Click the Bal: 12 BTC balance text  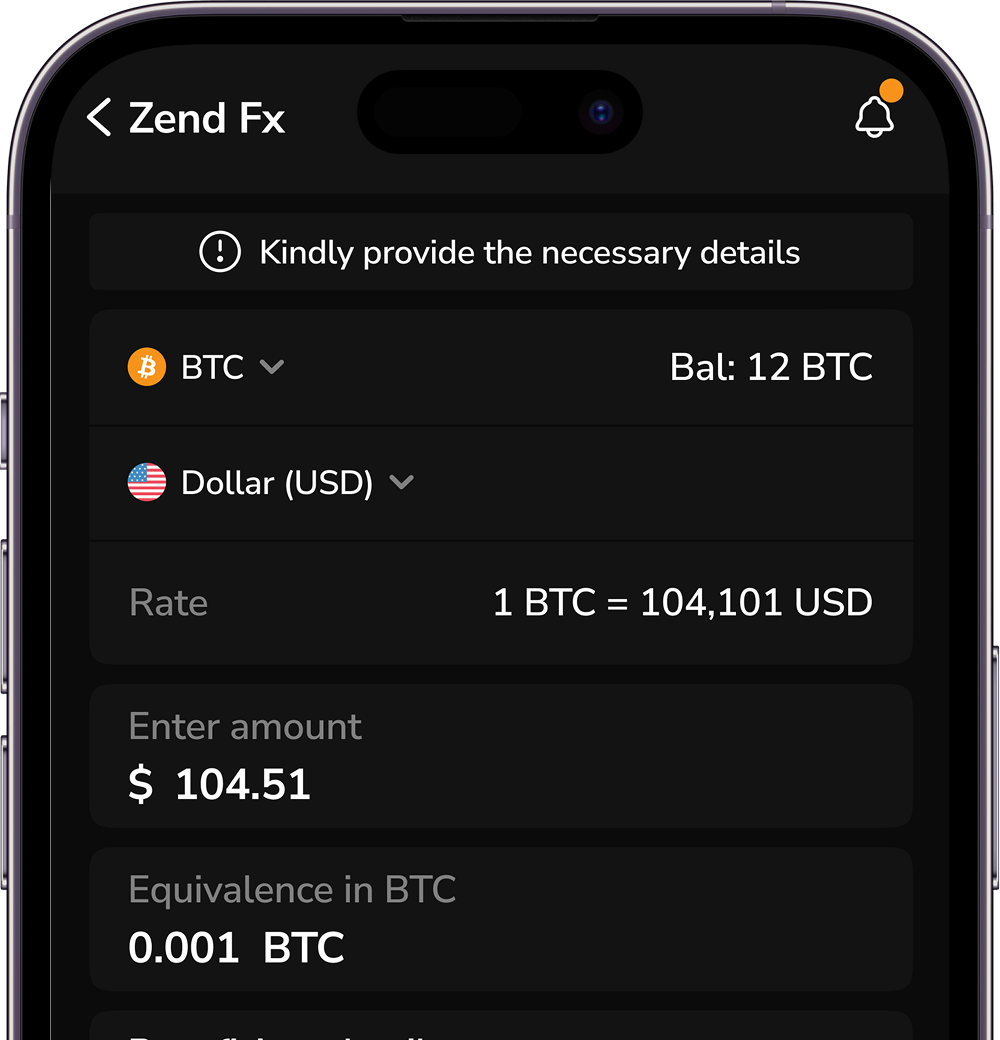click(771, 367)
